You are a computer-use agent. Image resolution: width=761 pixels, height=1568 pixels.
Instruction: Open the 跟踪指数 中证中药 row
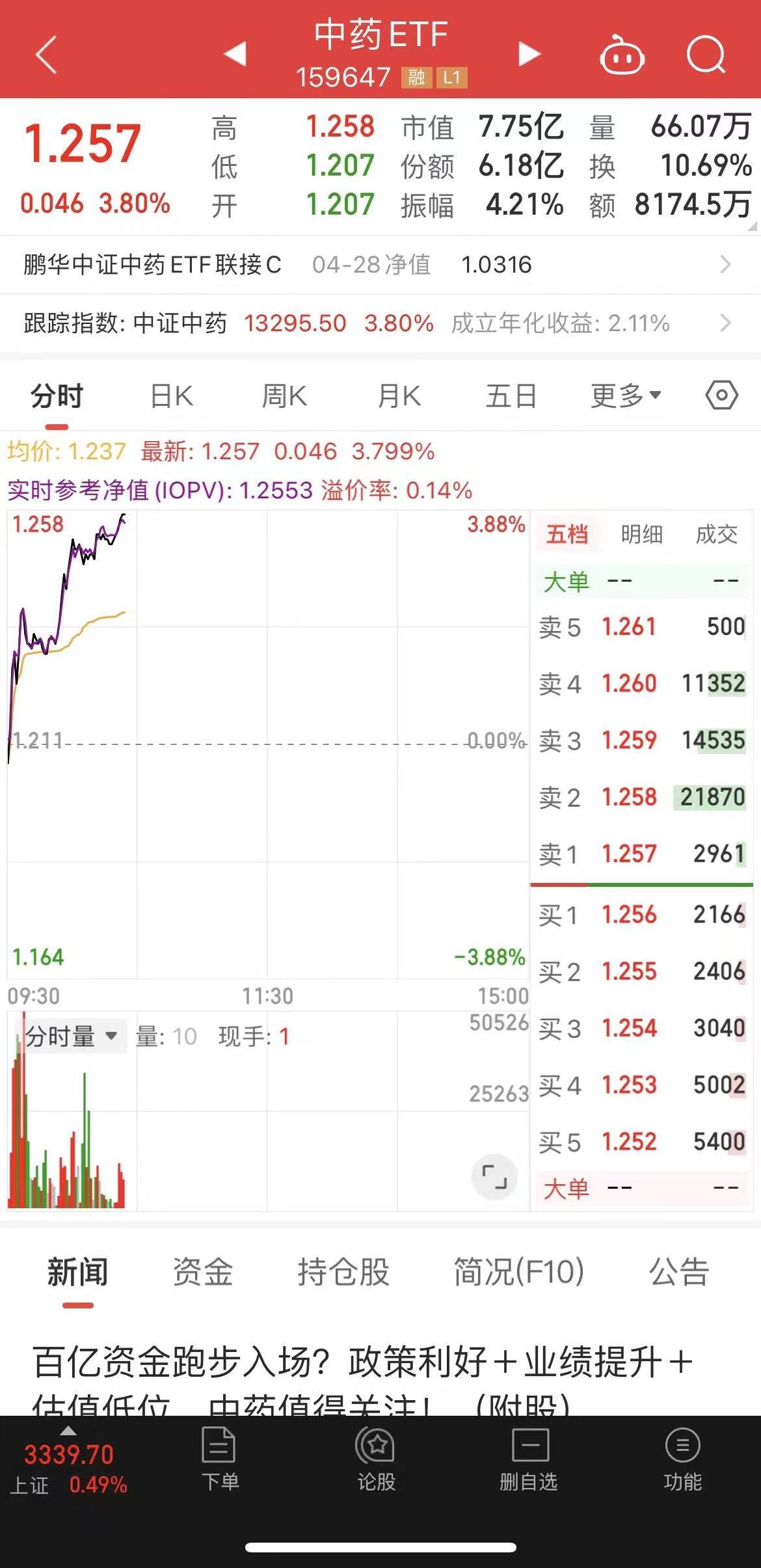tap(380, 323)
